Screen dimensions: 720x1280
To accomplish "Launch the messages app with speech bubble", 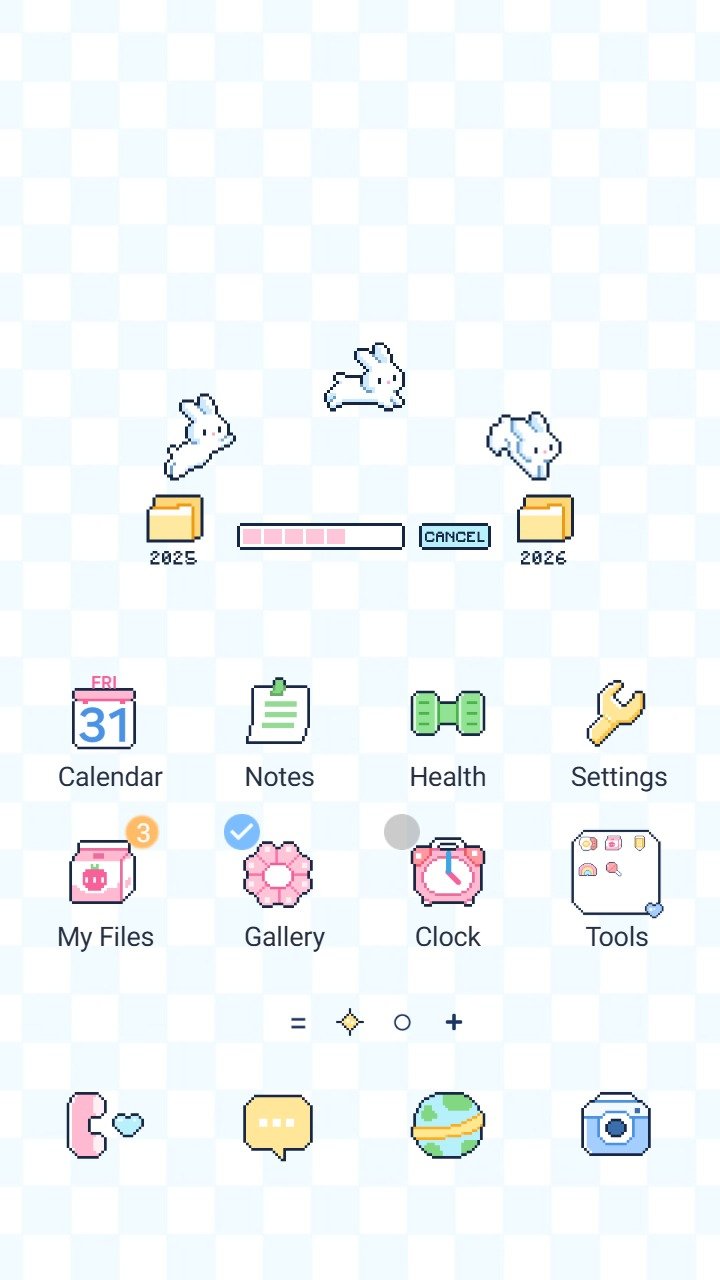I will 278,1125.
